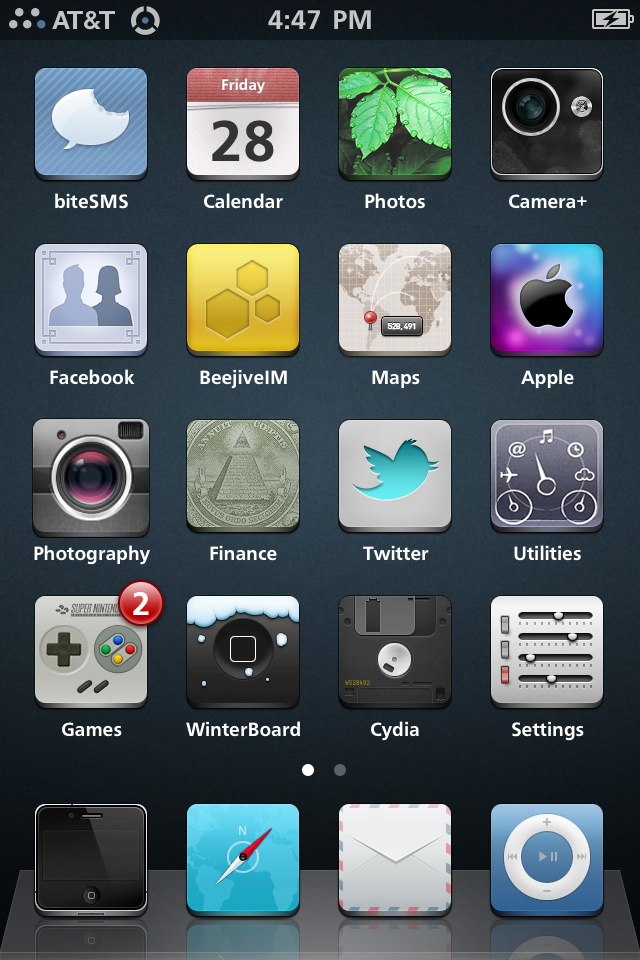The width and height of the screenshot is (640, 960).
Task: Launch Safari from the dock
Action: tap(243, 859)
